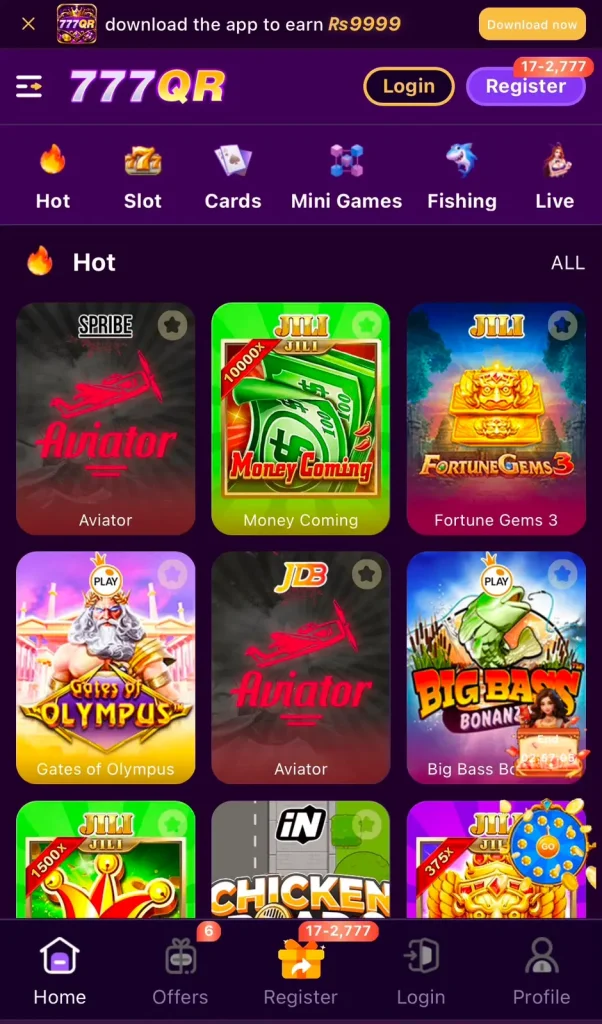Dismiss the download app banner

[x=28, y=24]
